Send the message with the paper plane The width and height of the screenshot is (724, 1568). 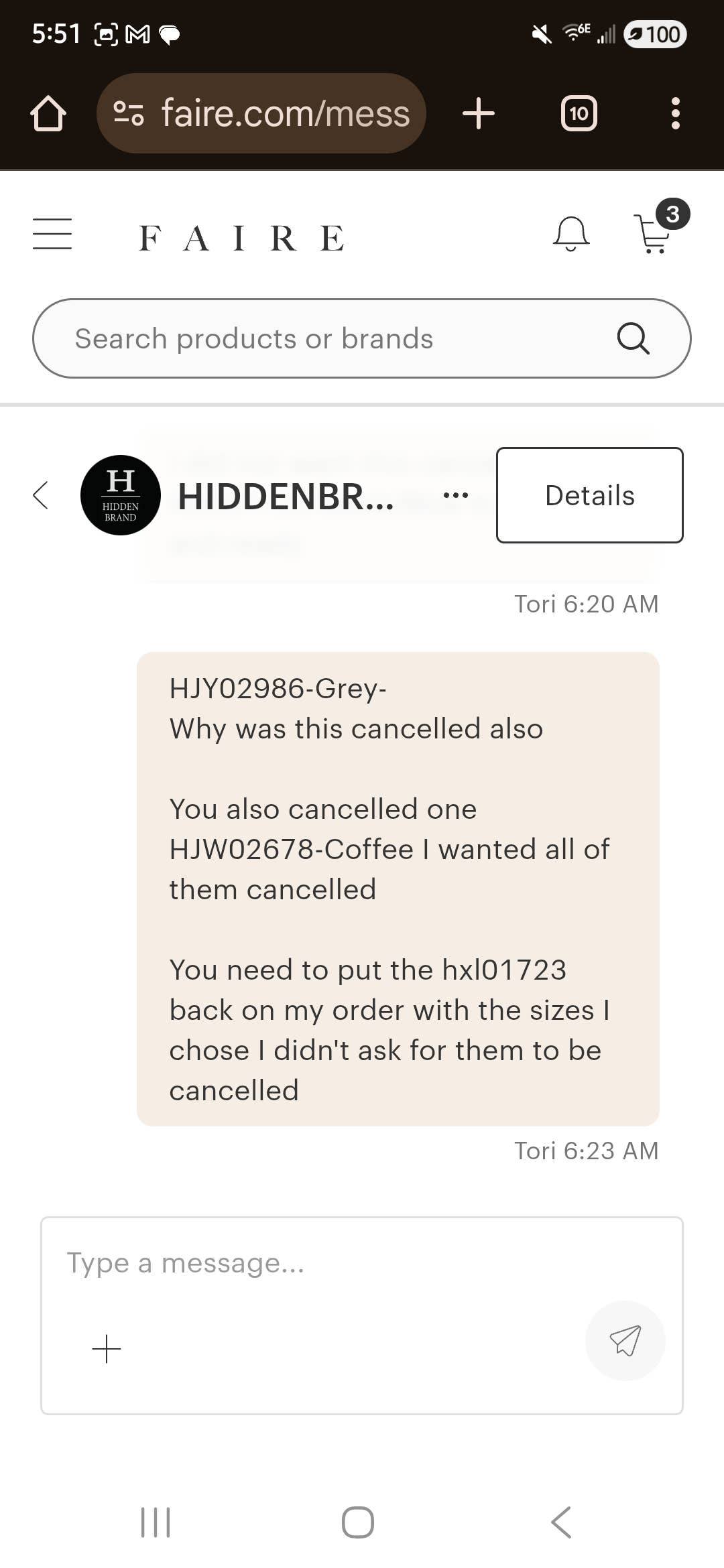(x=625, y=1340)
